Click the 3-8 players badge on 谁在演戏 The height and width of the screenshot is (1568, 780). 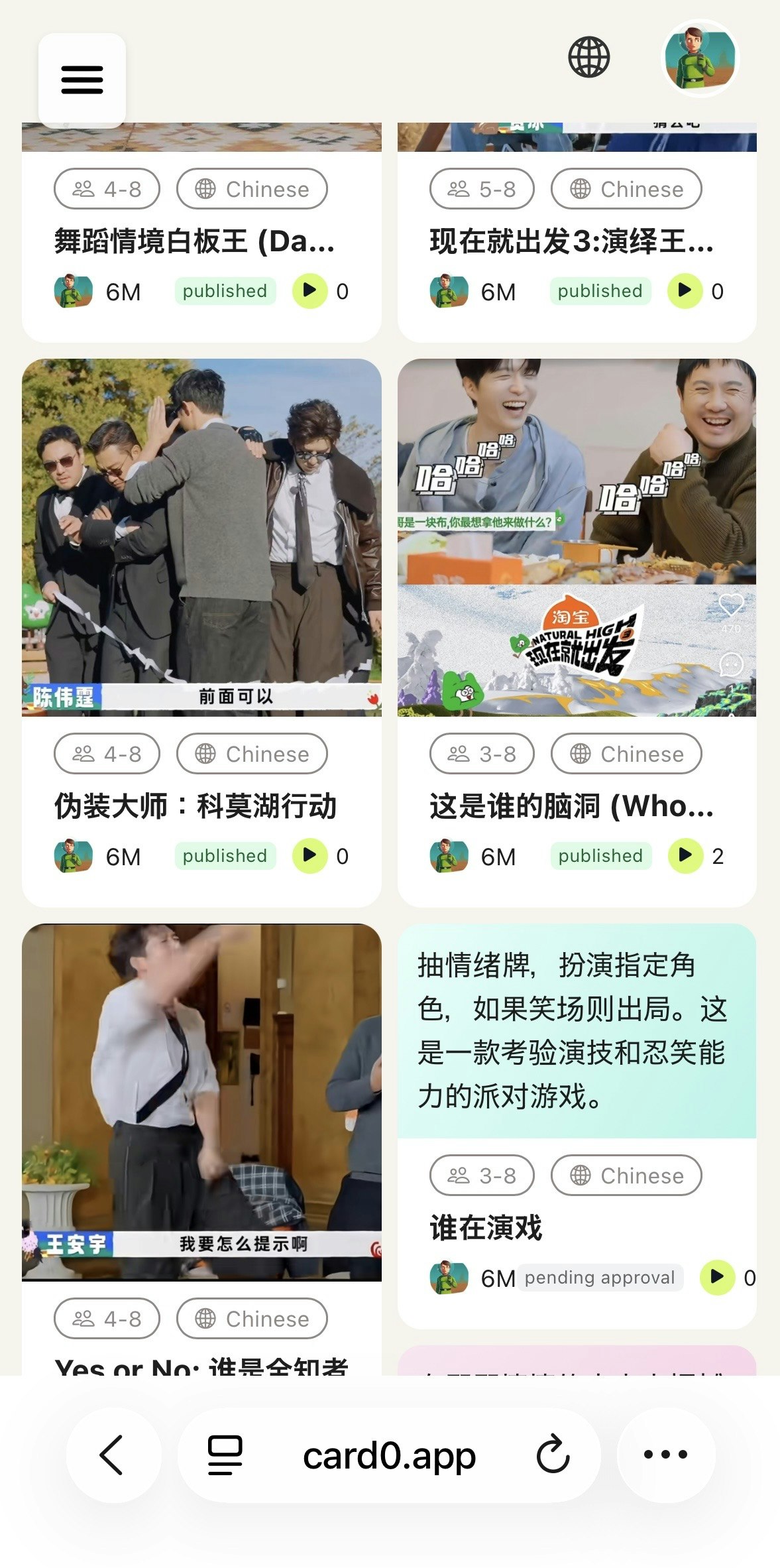pos(481,1176)
